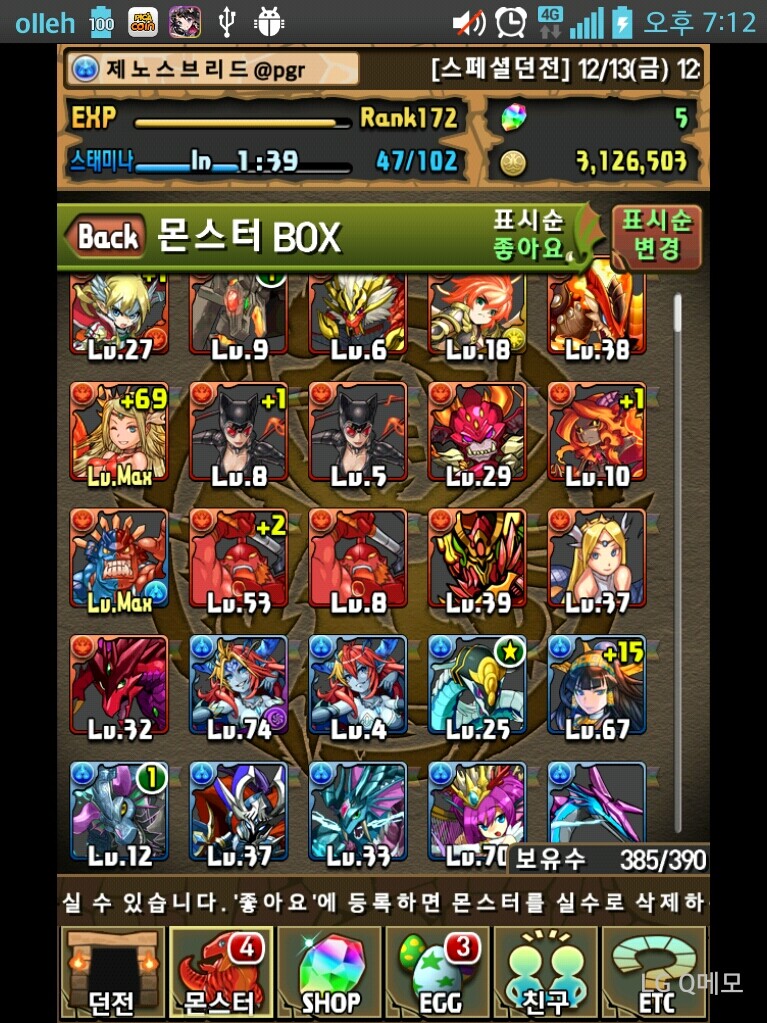The width and height of the screenshot is (767, 1023).
Task: Choose the Lv.12 monster with green badge
Action: click(119, 812)
